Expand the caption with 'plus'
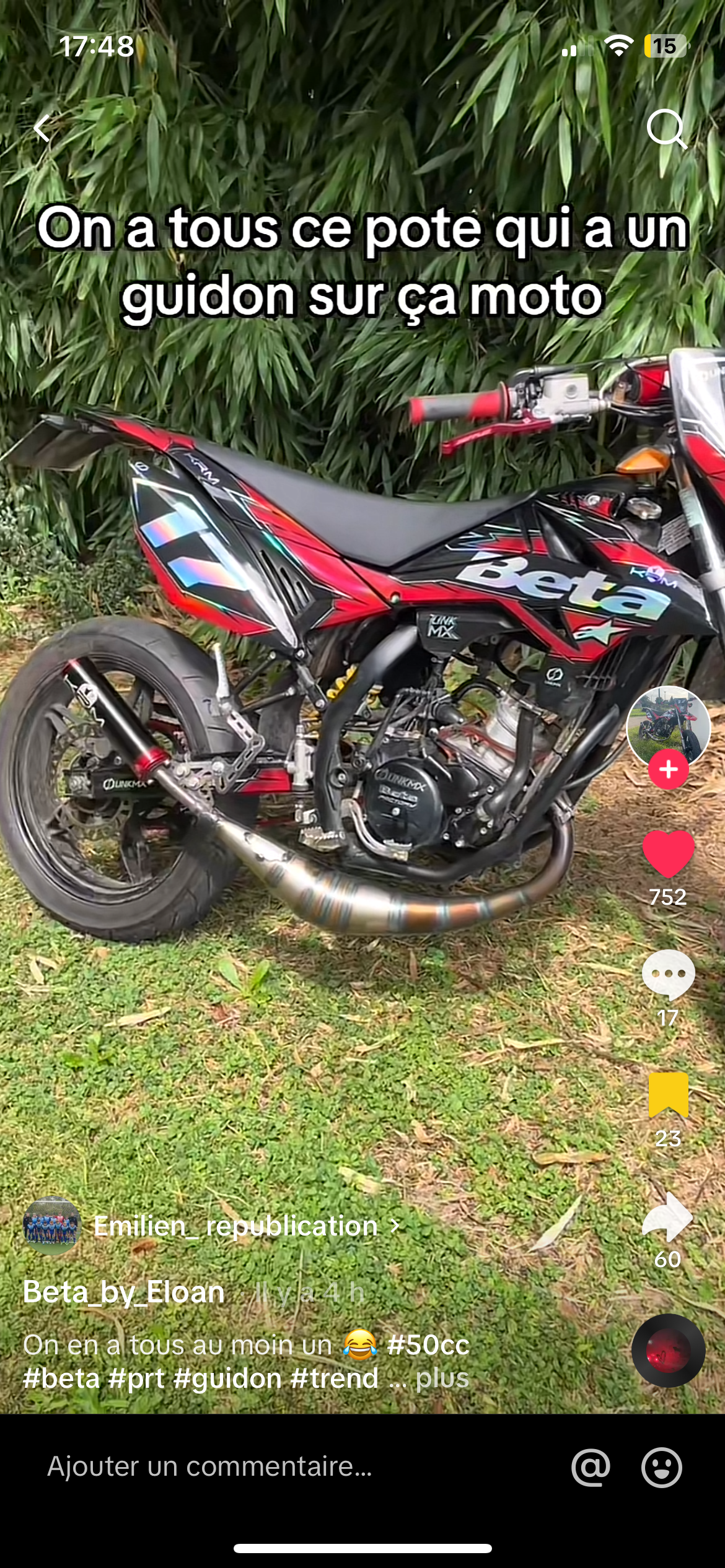The height and width of the screenshot is (1568, 725). tap(442, 1379)
